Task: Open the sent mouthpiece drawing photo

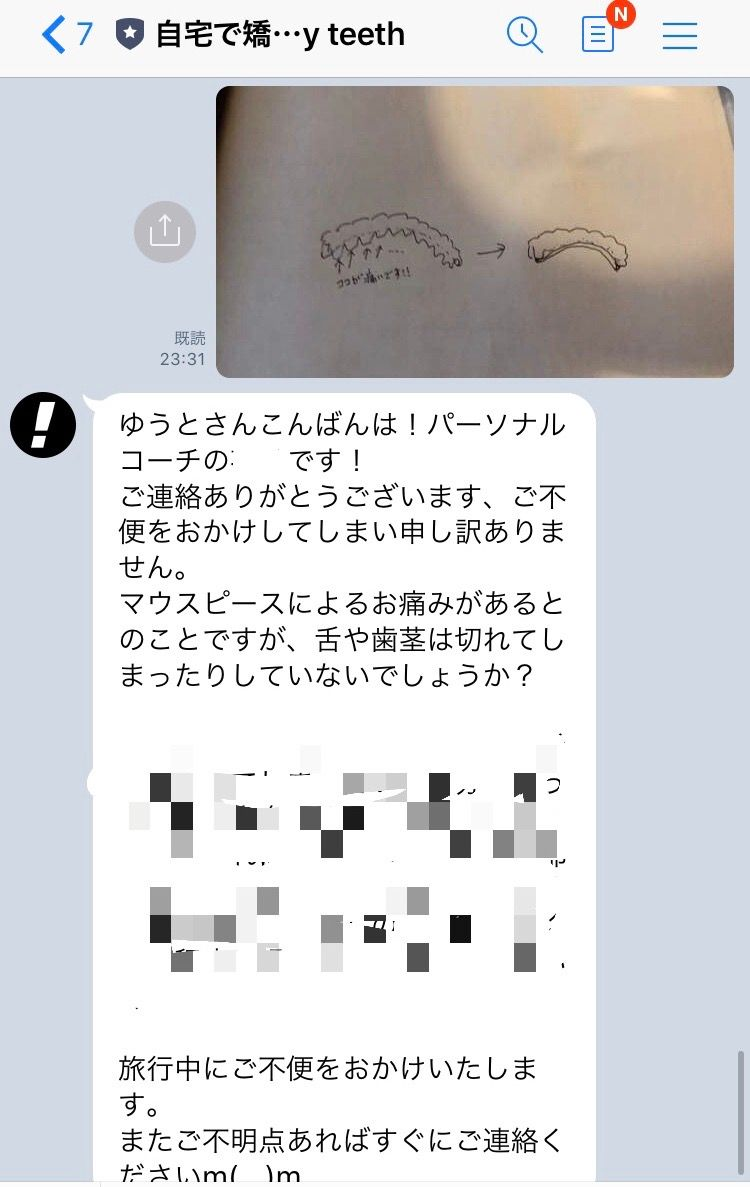Action: pyautogui.click(x=475, y=232)
